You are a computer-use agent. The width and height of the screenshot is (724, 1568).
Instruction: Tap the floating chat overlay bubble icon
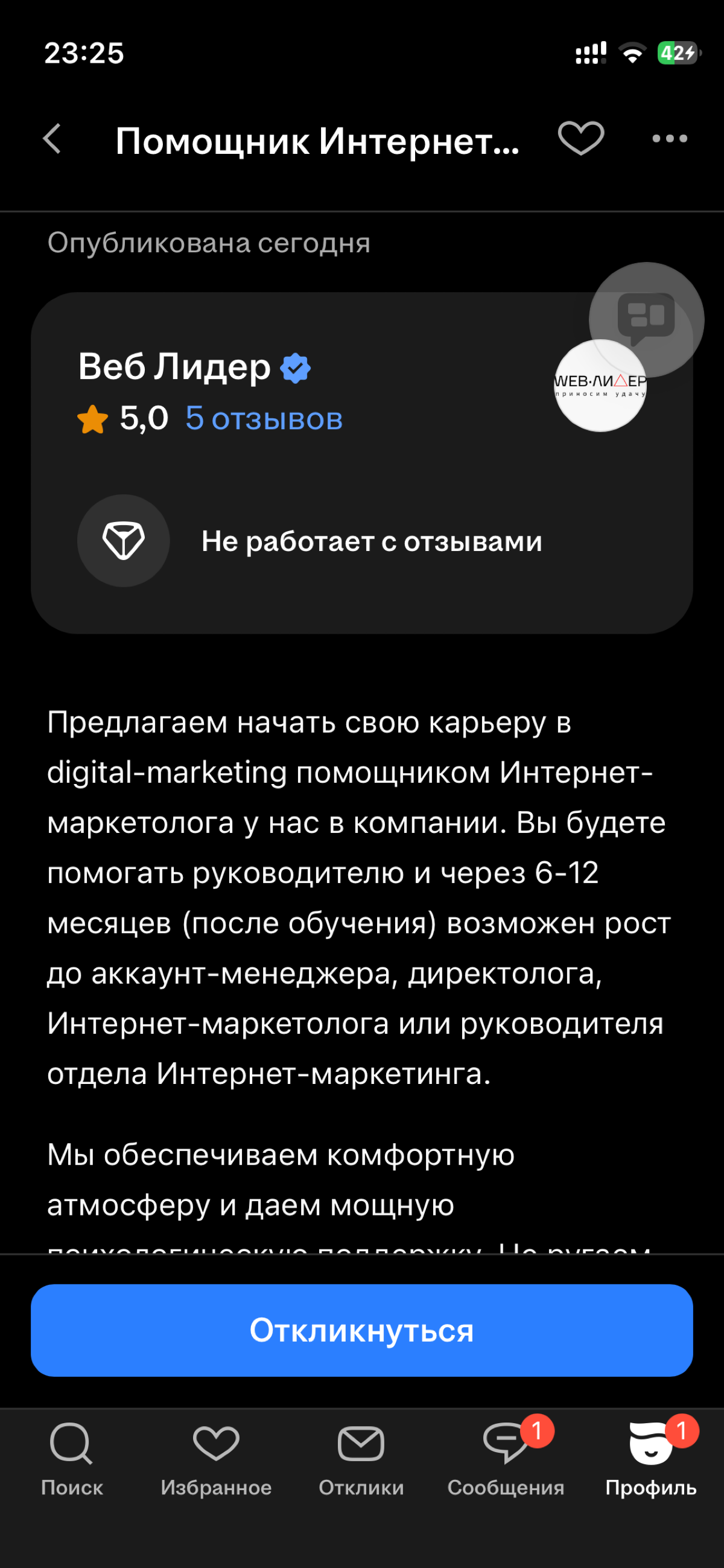[x=647, y=319]
